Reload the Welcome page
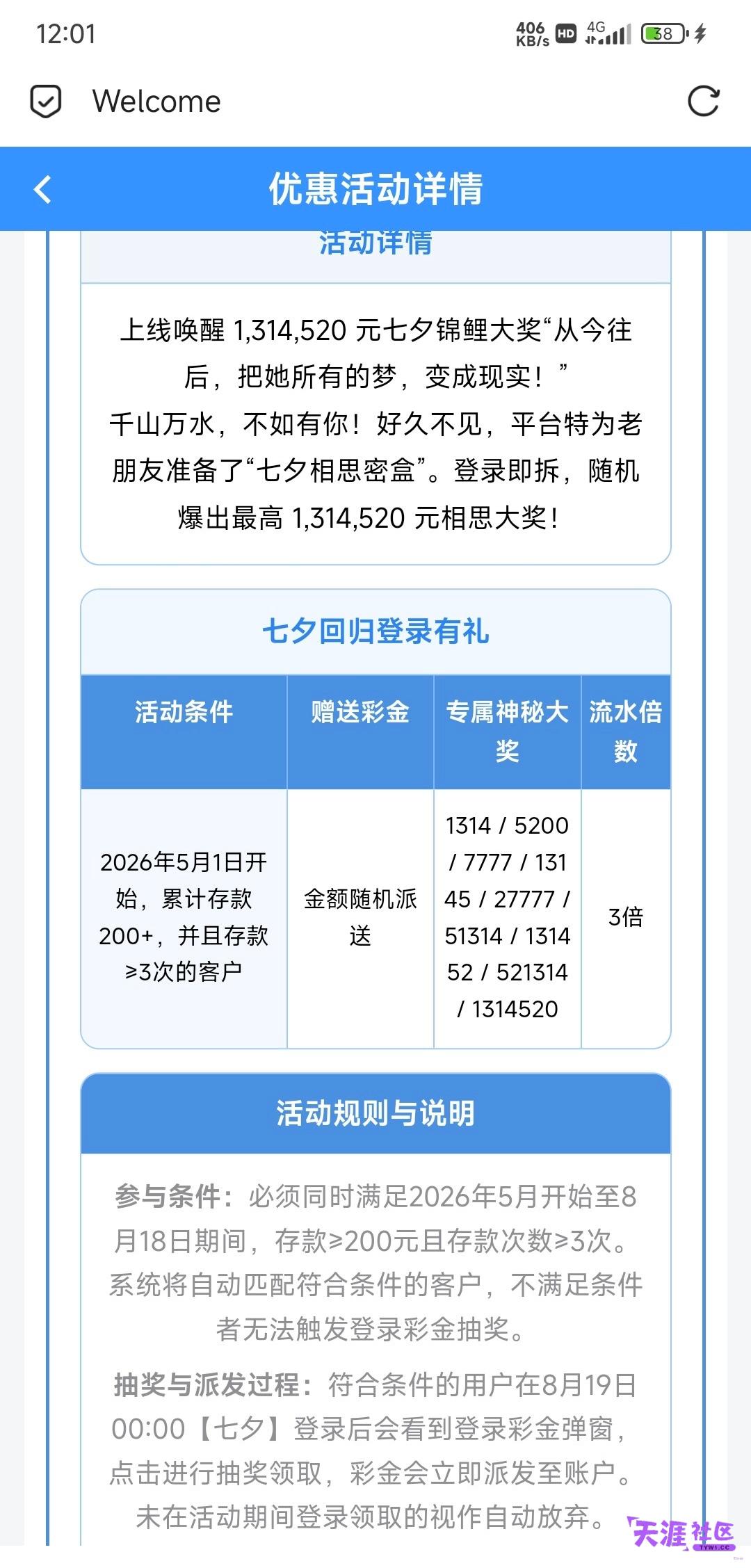This screenshot has height=1568, width=751. tap(703, 102)
